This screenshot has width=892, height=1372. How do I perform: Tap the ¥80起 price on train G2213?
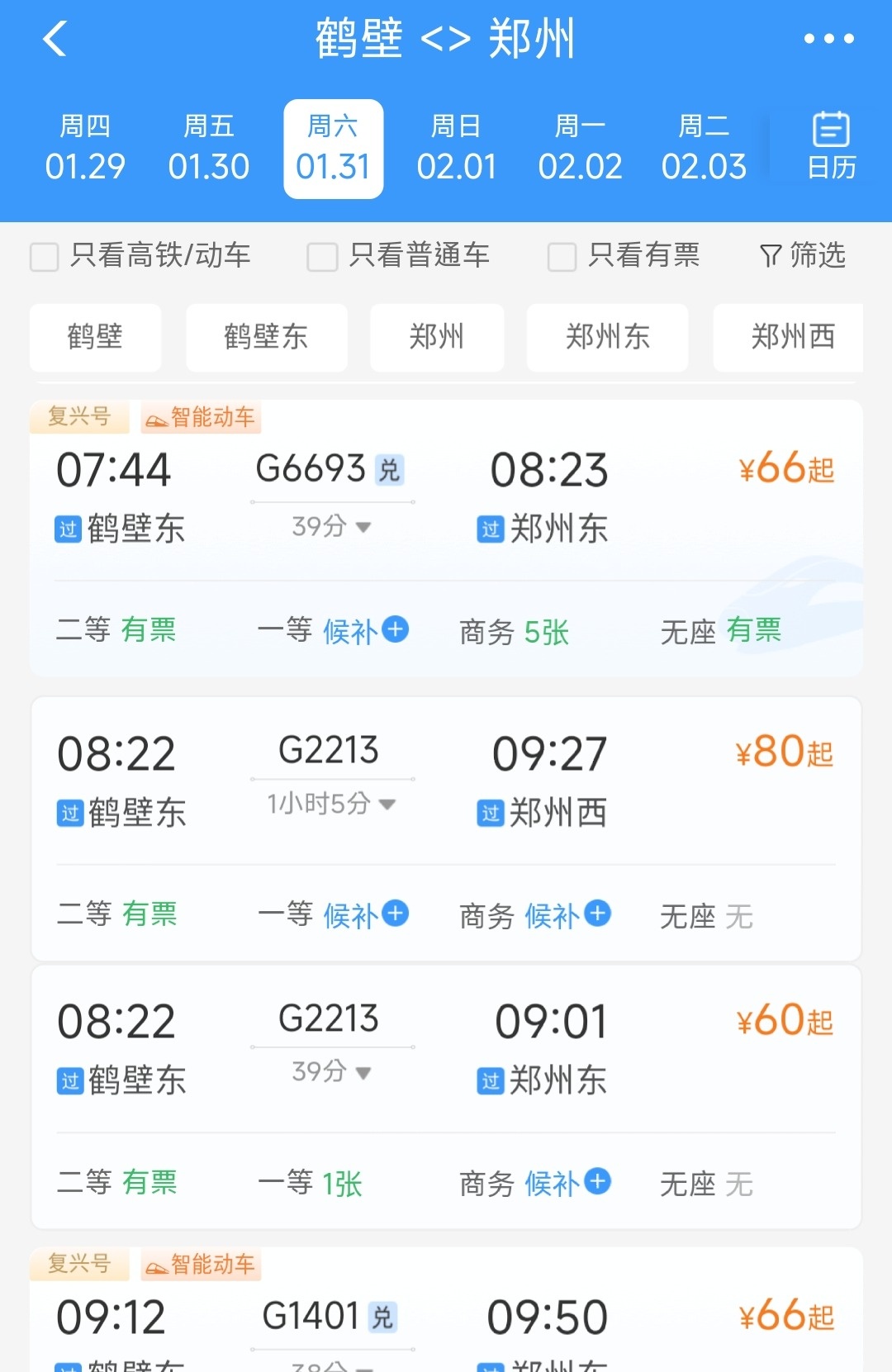(x=780, y=750)
